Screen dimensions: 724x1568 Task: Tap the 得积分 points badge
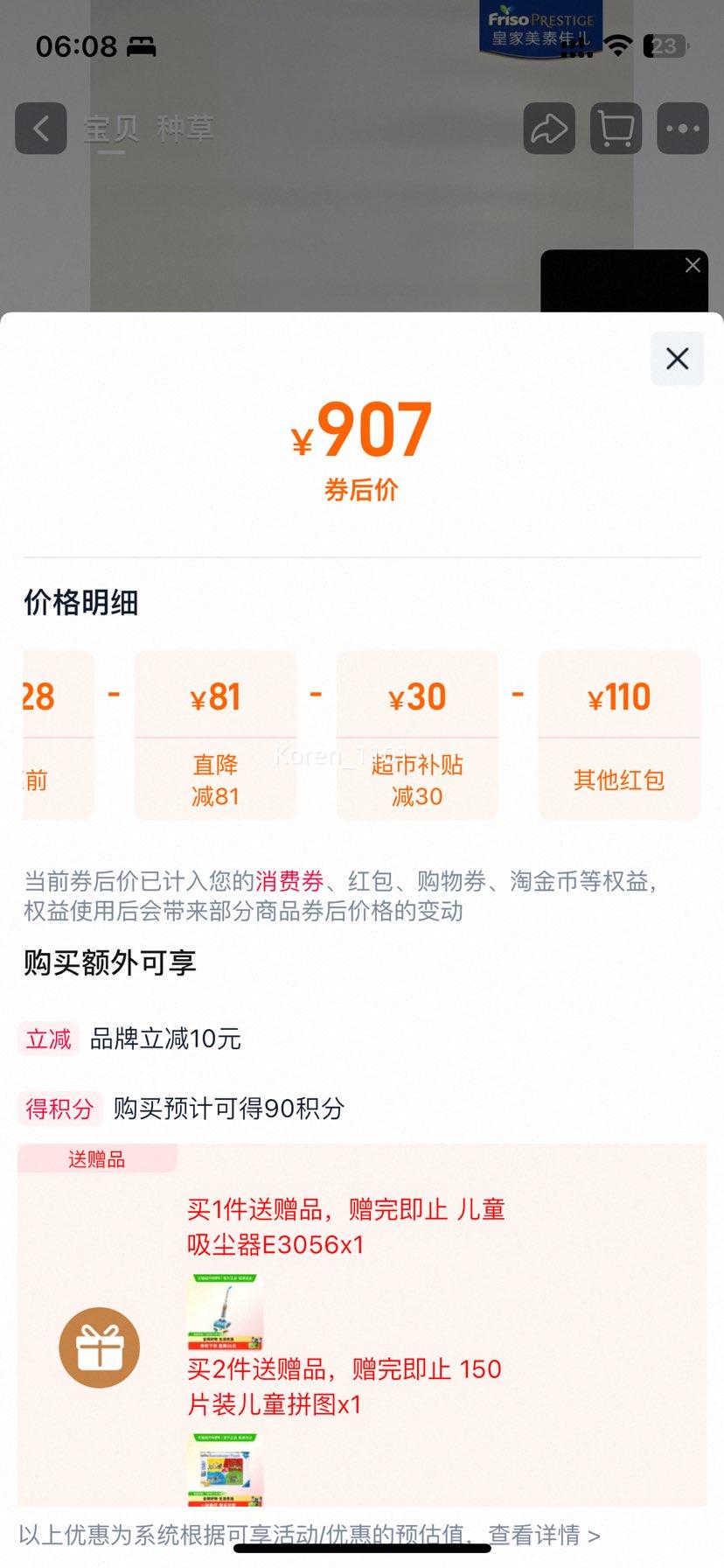[59, 1109]
